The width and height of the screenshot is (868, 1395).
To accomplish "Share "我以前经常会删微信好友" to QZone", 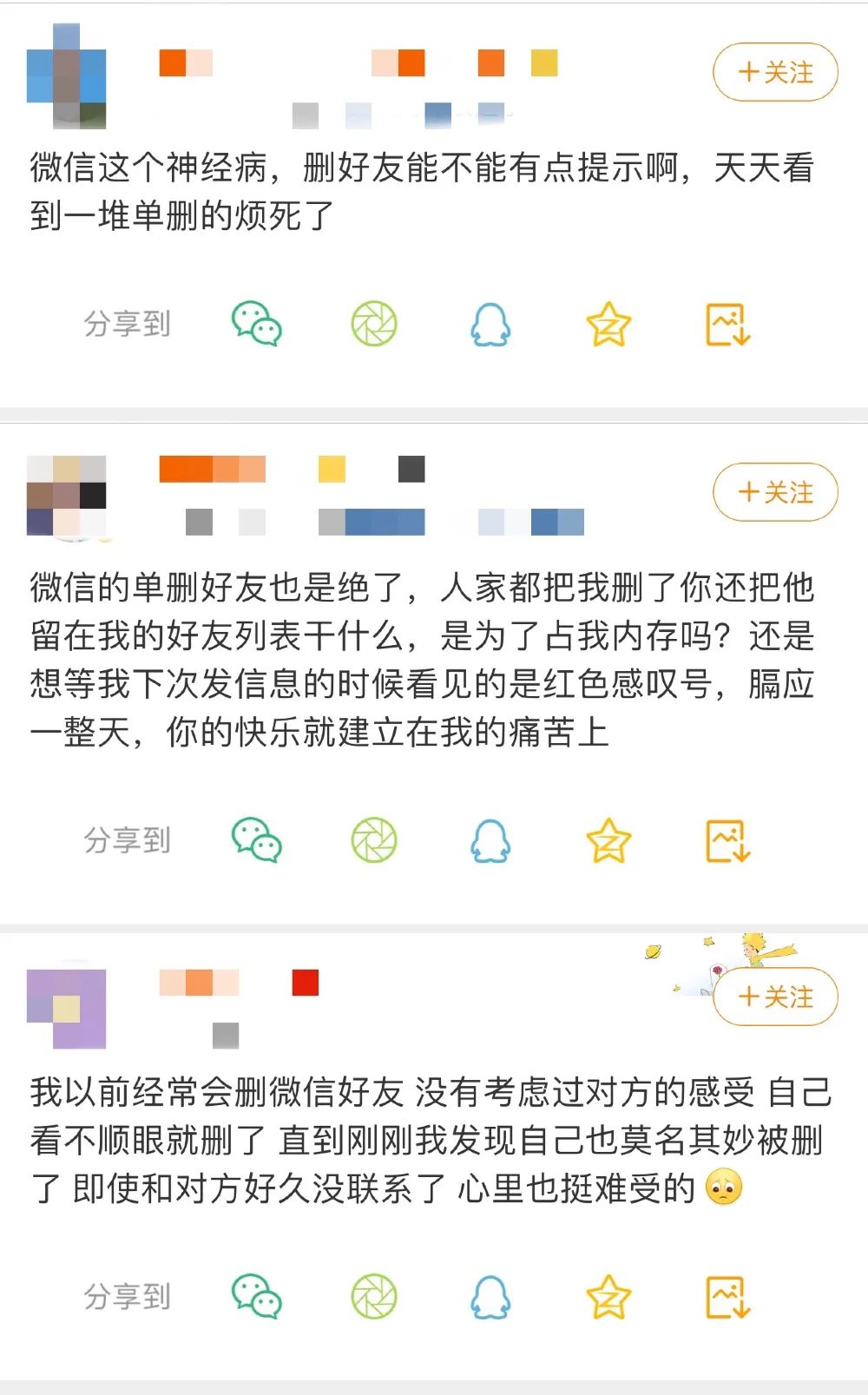I will point(608,1297).
